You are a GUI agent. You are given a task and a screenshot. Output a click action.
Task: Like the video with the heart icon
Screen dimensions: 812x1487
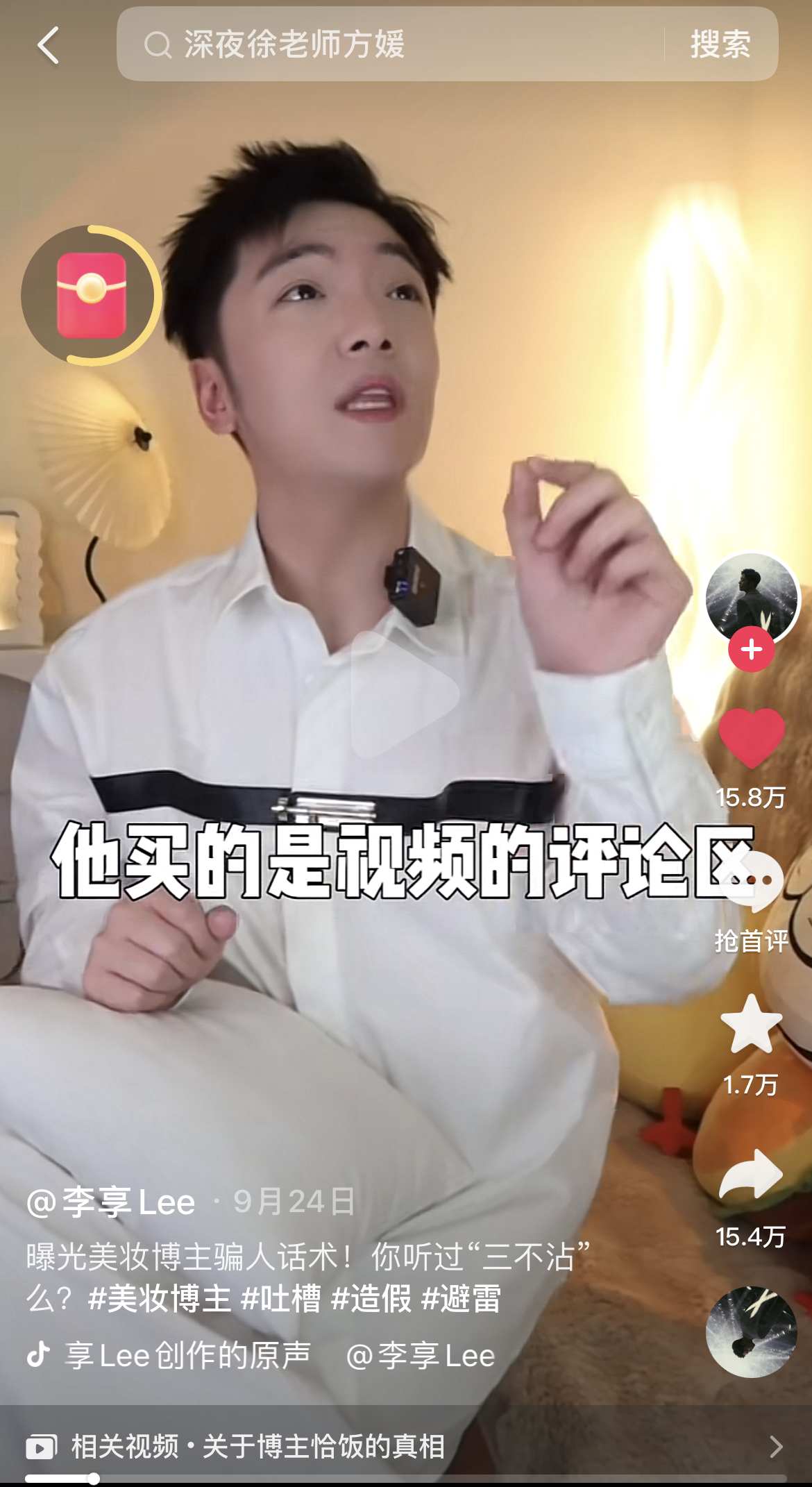[x=751, y=739]
